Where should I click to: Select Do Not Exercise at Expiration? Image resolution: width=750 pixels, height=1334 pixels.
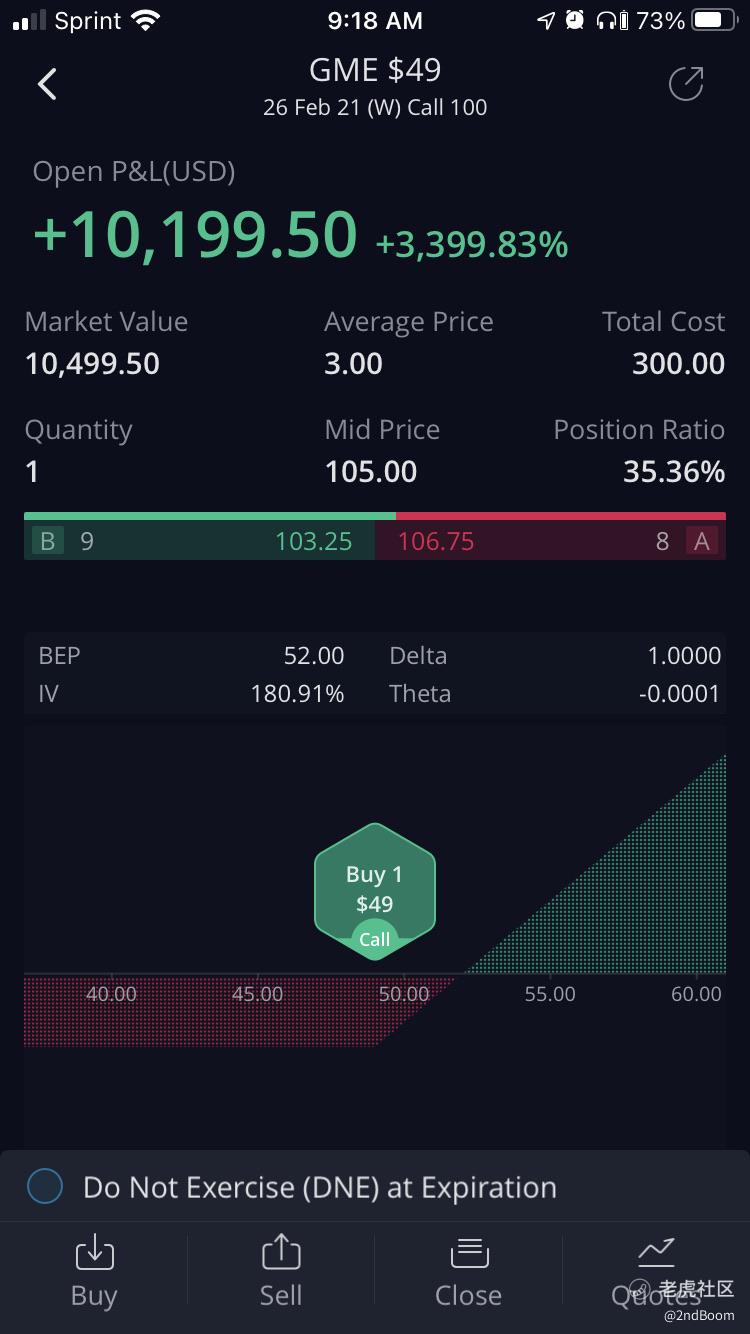tap(45, 1187)
